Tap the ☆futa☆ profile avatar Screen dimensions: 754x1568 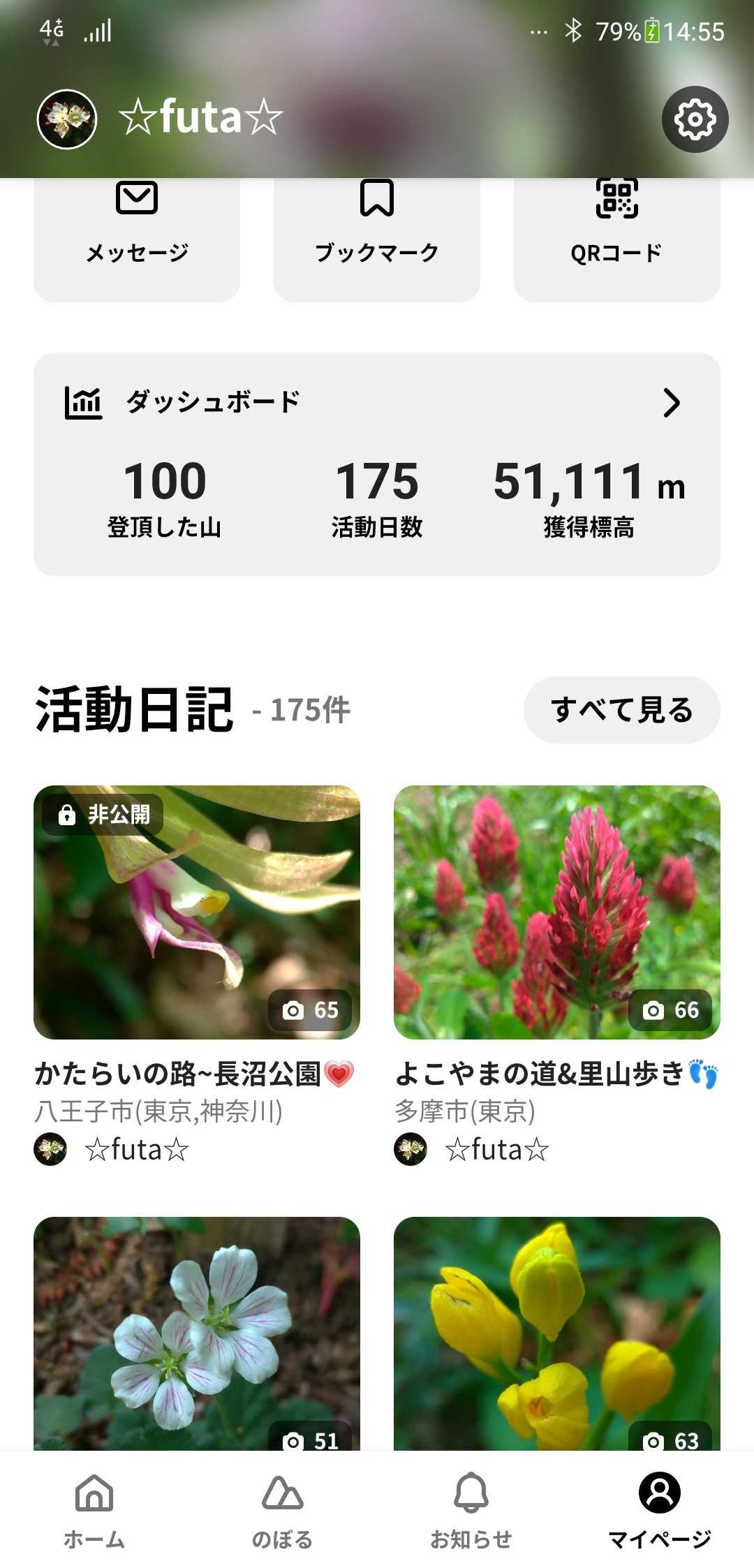pyautogui.click(x=67, y=119)
